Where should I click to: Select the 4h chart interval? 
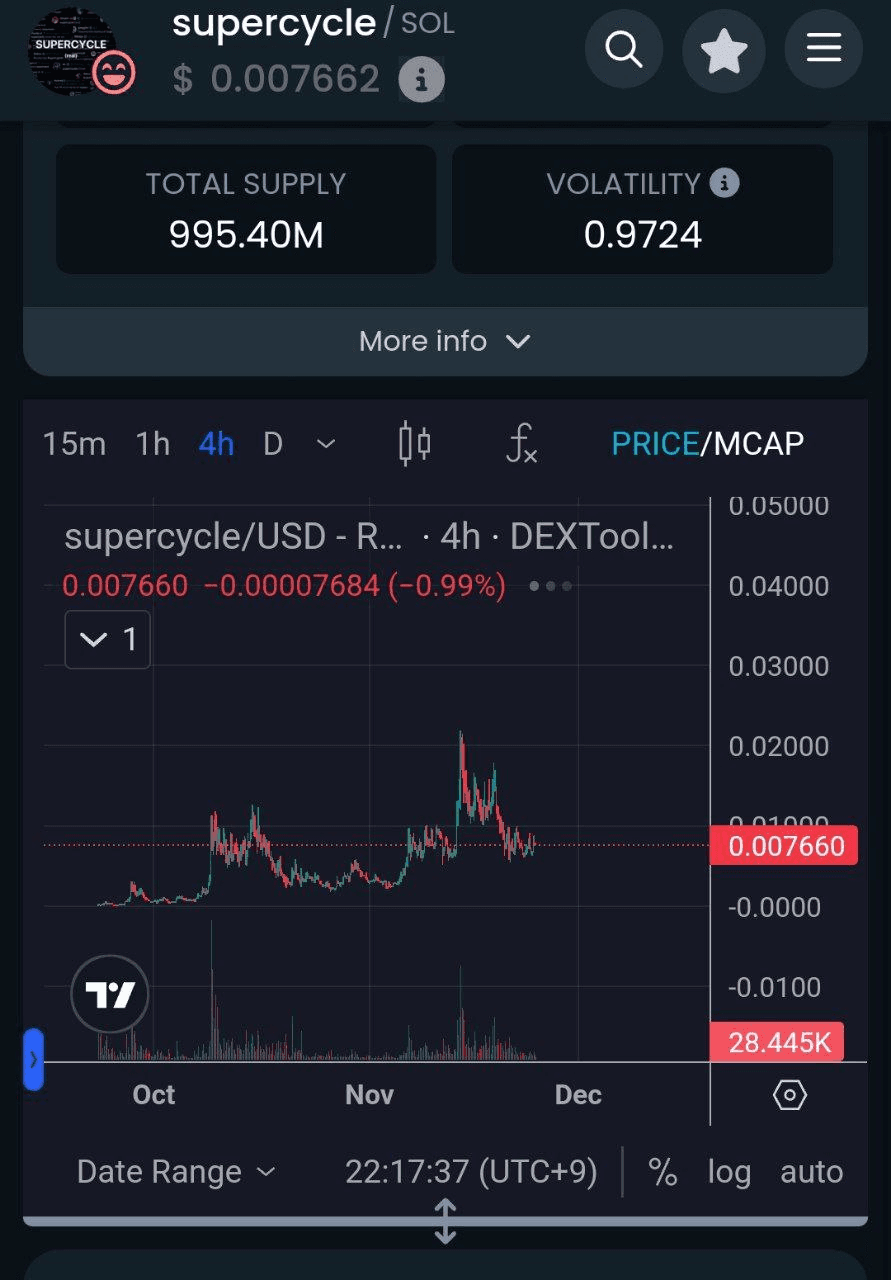216,443
